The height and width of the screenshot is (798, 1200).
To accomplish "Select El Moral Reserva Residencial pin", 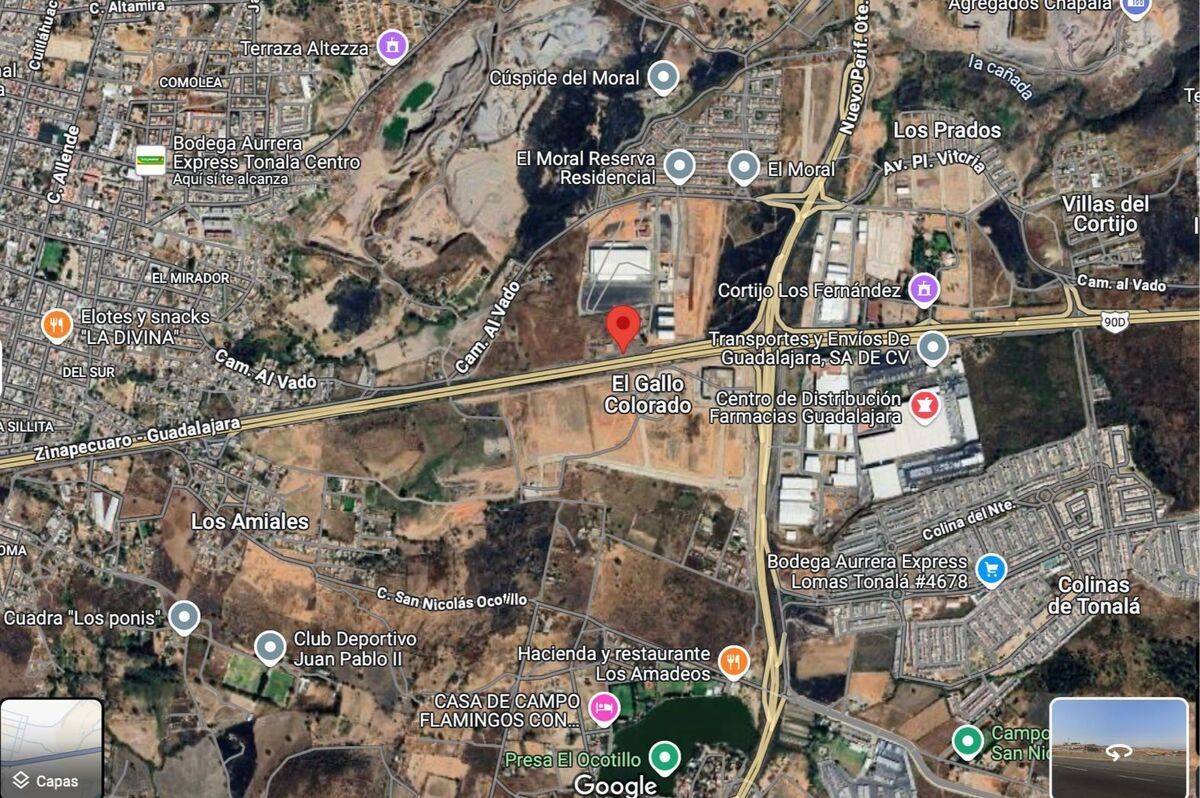I will coord(680,166).
